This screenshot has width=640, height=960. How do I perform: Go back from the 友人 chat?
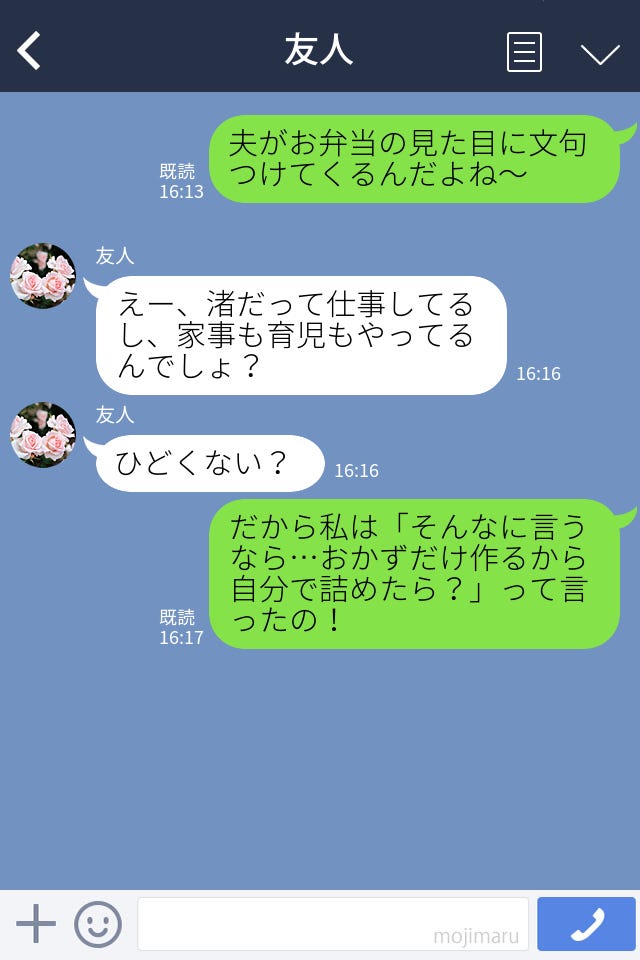[30, 51]
